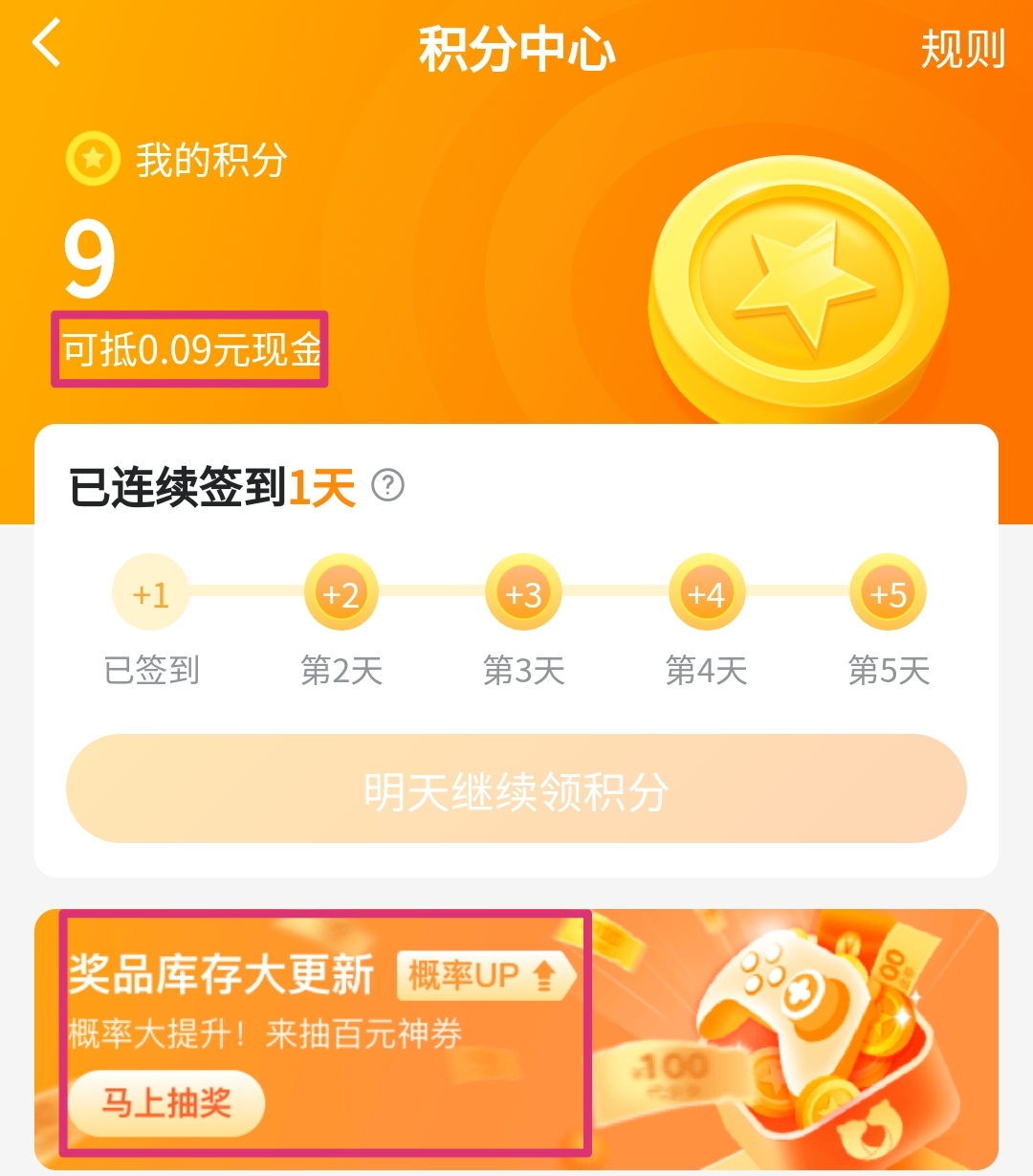Go back from 积分中心 page

tap(47, 45)
